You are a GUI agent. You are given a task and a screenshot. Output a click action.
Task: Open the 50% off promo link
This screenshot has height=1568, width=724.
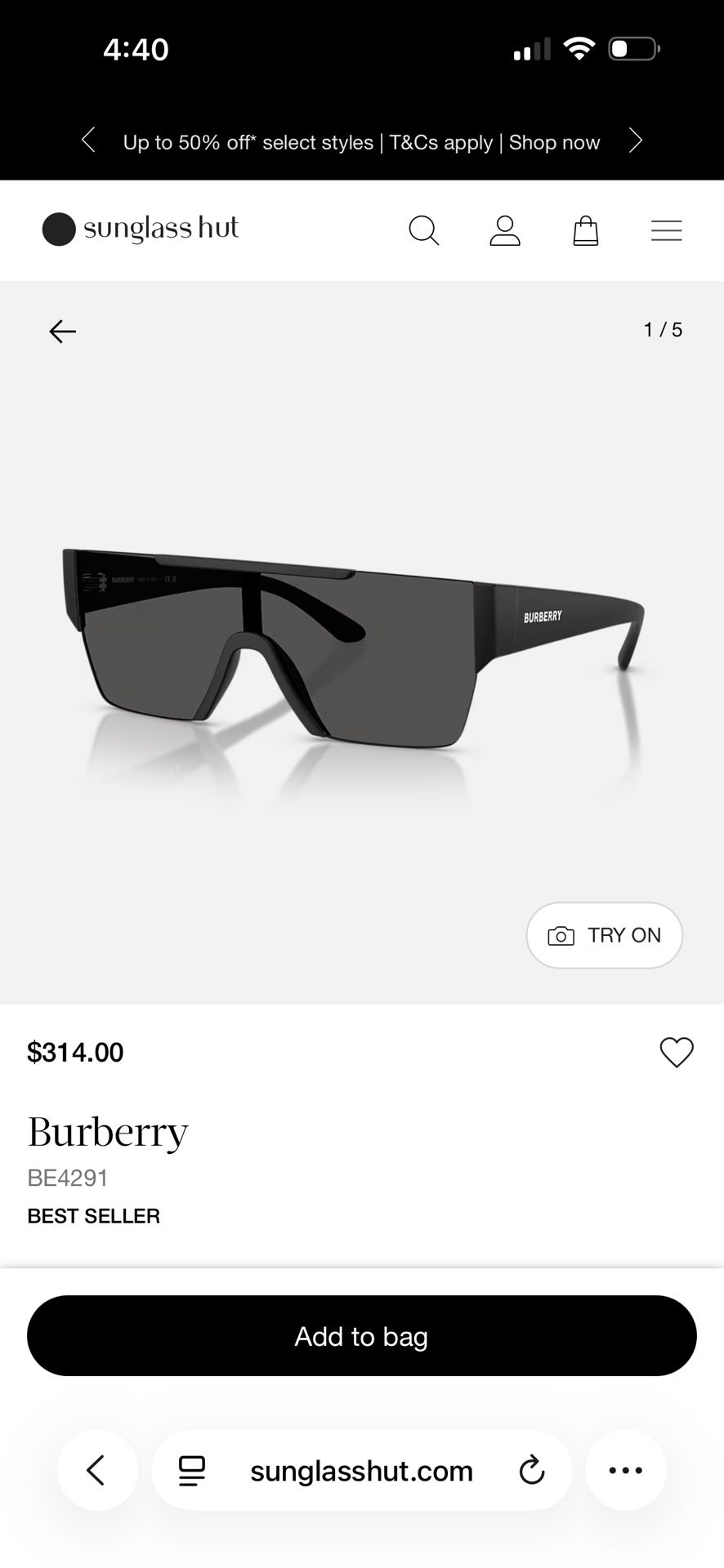tap(361, 142)
